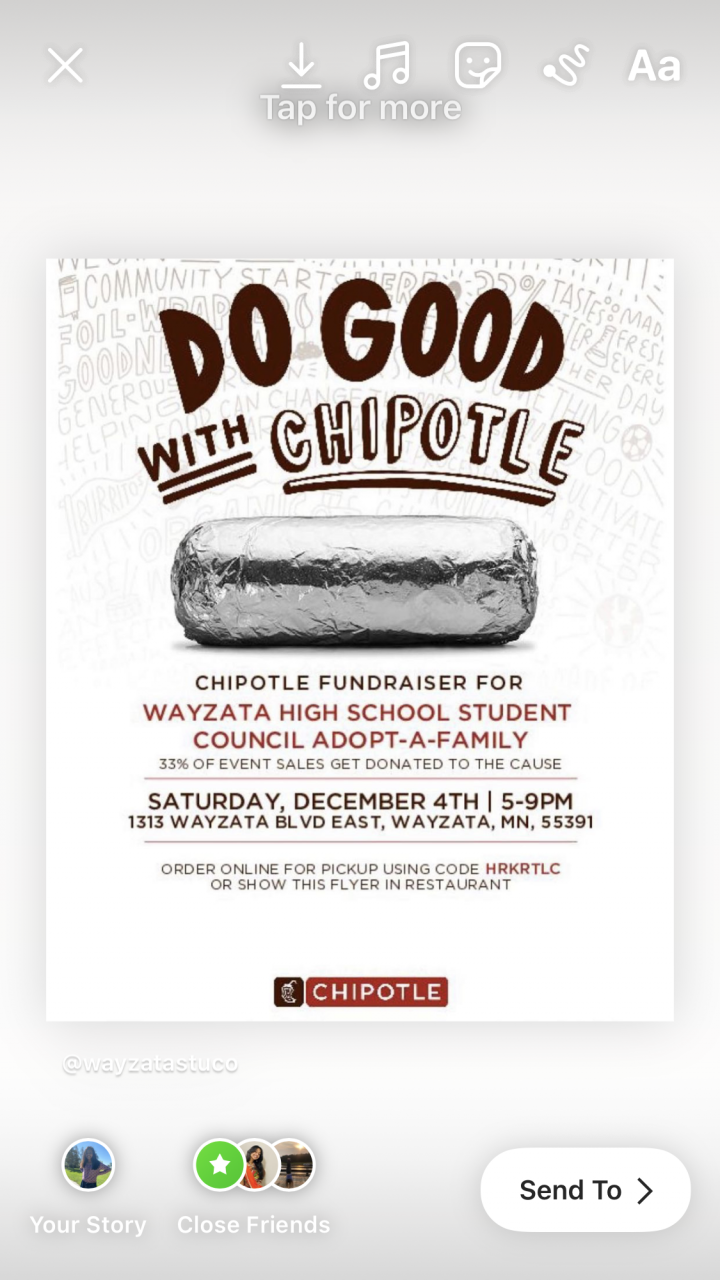Close the story editor
This screenshot has width=720, height=1280.
pyautogui.click(x=66, y=67)
